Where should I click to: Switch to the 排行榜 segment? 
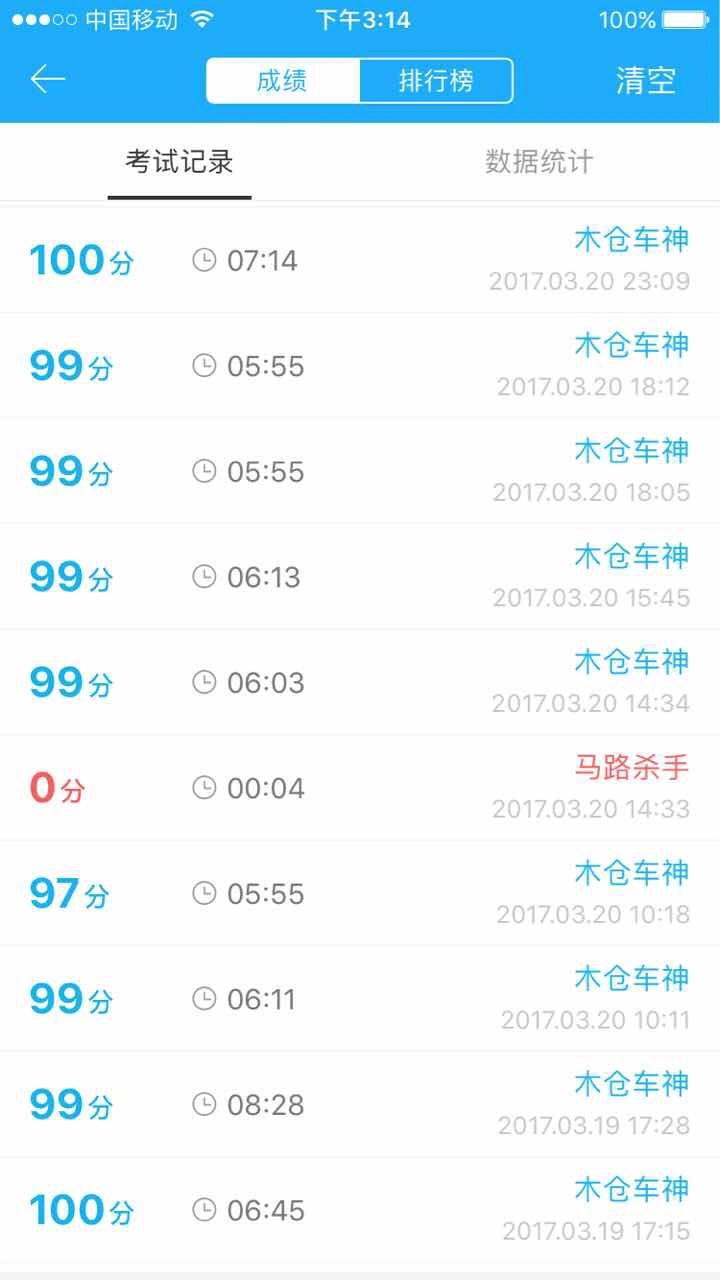pos(436,81)
